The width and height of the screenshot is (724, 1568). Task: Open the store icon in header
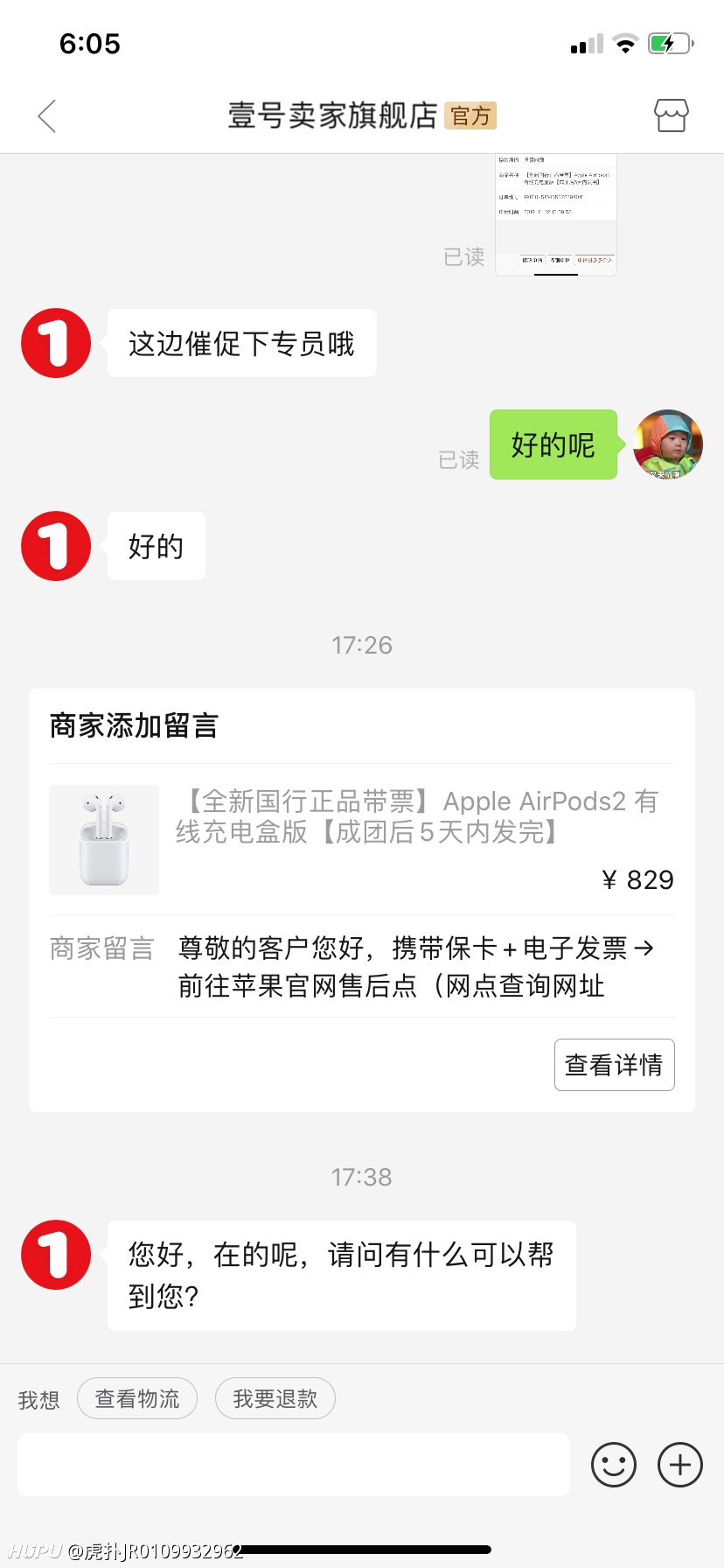pos(672,115)
